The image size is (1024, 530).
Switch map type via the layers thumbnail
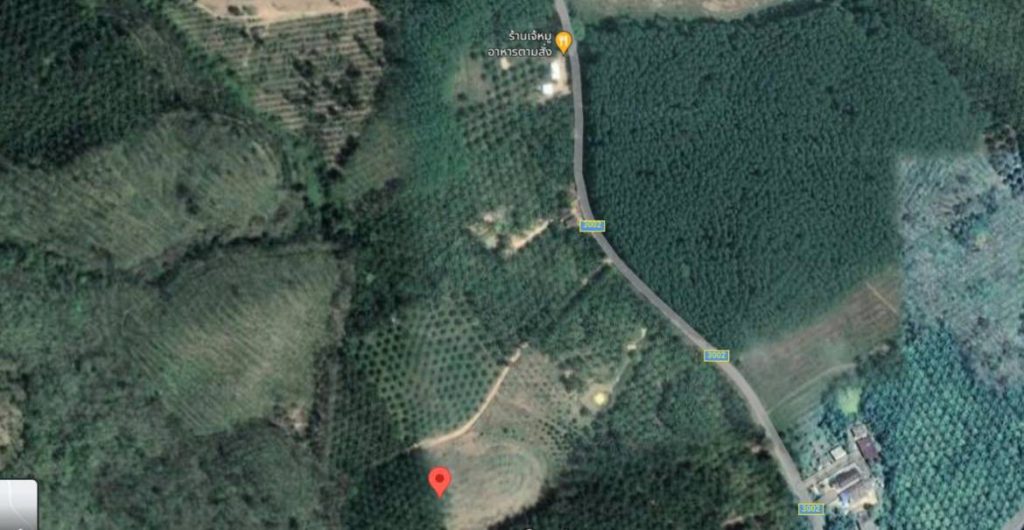(x=17, y=505)
